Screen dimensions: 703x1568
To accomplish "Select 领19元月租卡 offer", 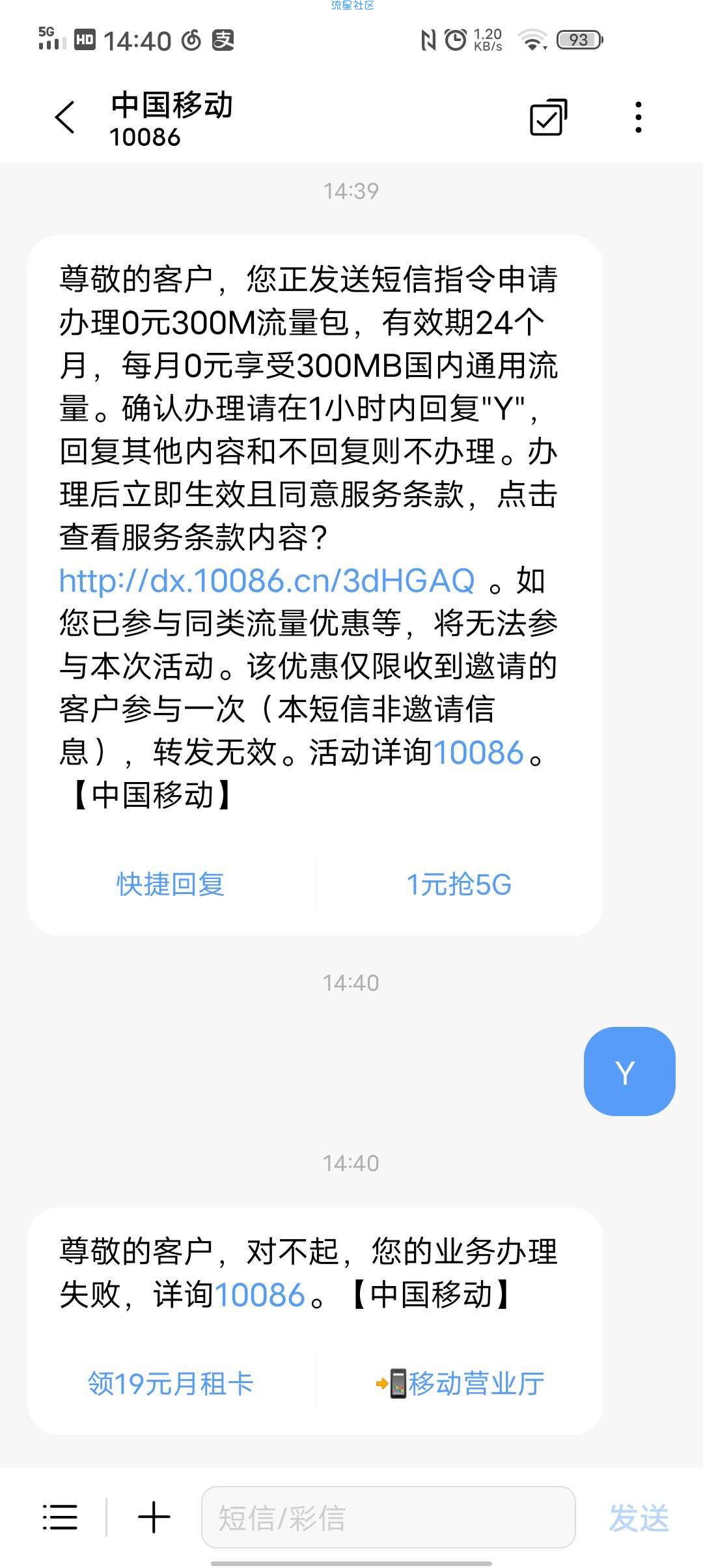I will 171,1383.
